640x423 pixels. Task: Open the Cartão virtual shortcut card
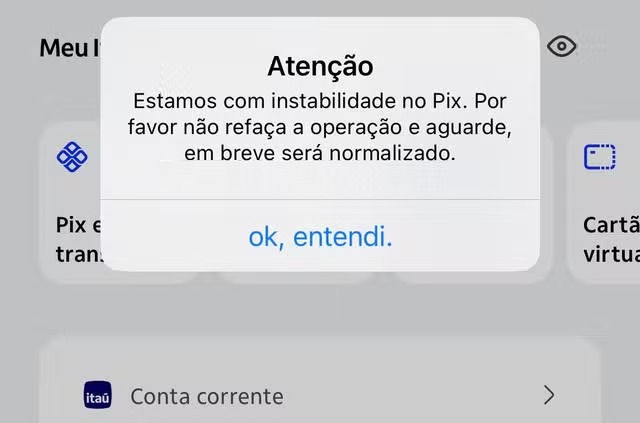(606, 205)
